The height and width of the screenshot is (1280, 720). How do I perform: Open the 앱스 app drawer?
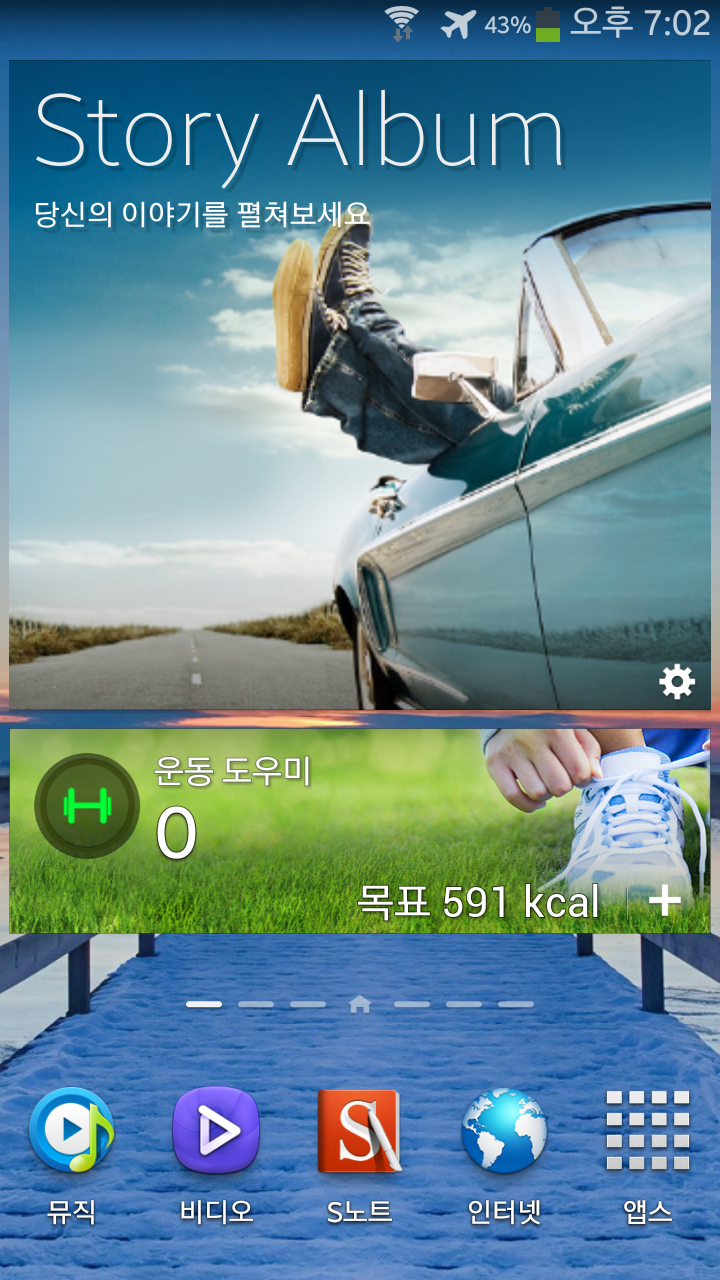coord(648,1133)
